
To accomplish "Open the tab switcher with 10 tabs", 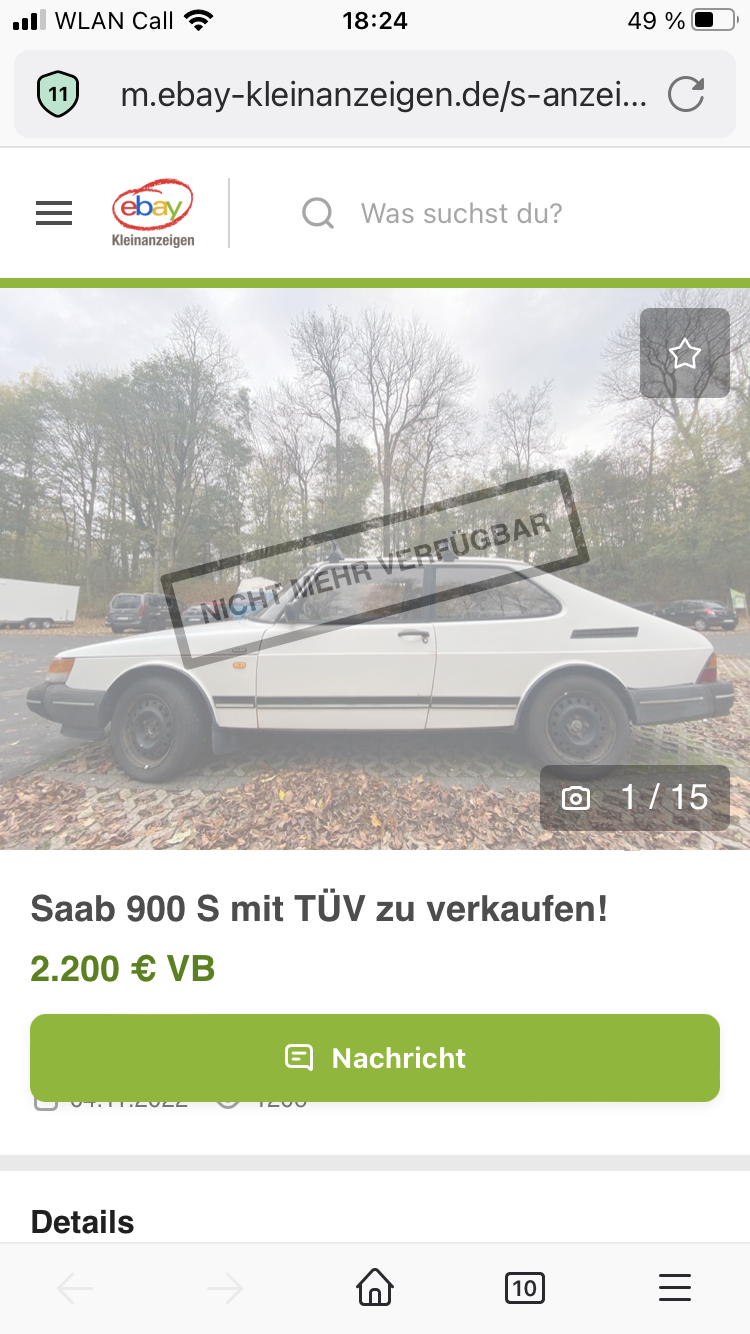I will click(x=525, y=1288).
